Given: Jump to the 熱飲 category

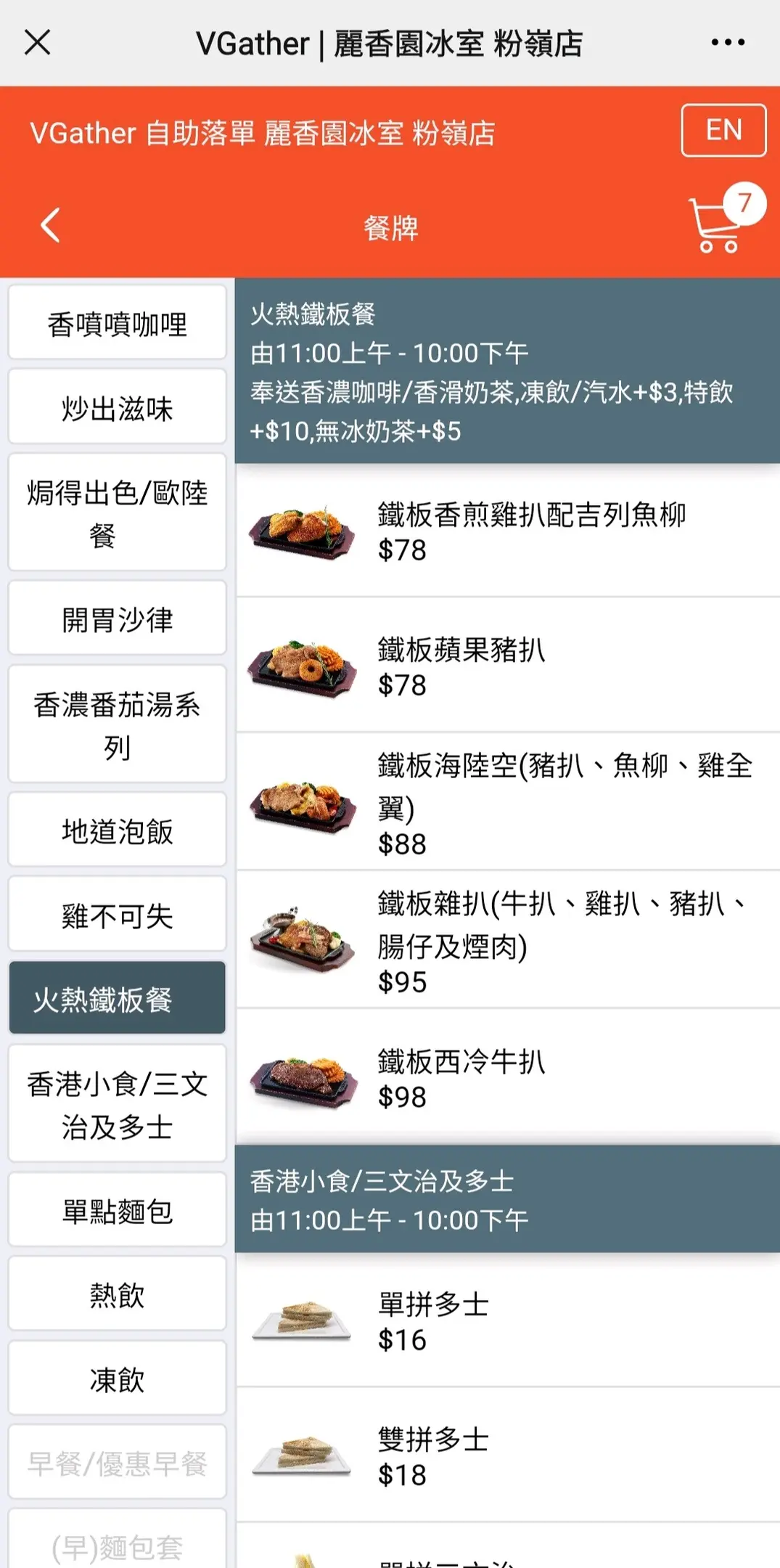Looking at the screenshot, I should point(118,1294).
